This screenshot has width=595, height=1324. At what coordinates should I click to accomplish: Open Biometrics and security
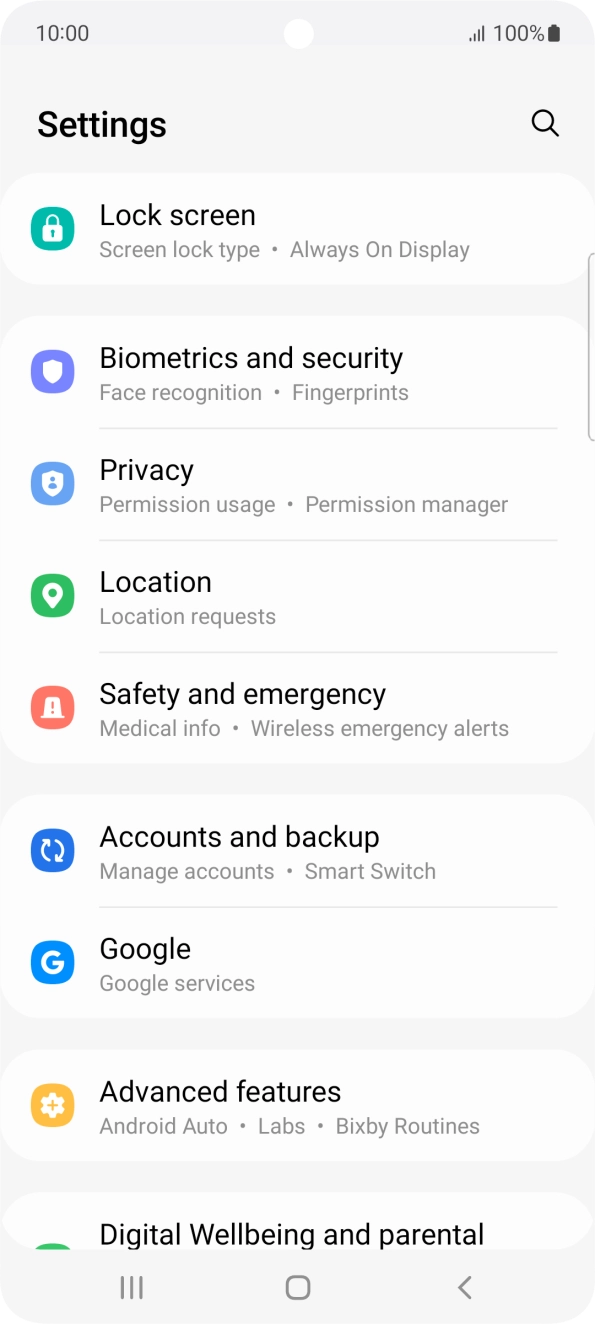point(297,373)
